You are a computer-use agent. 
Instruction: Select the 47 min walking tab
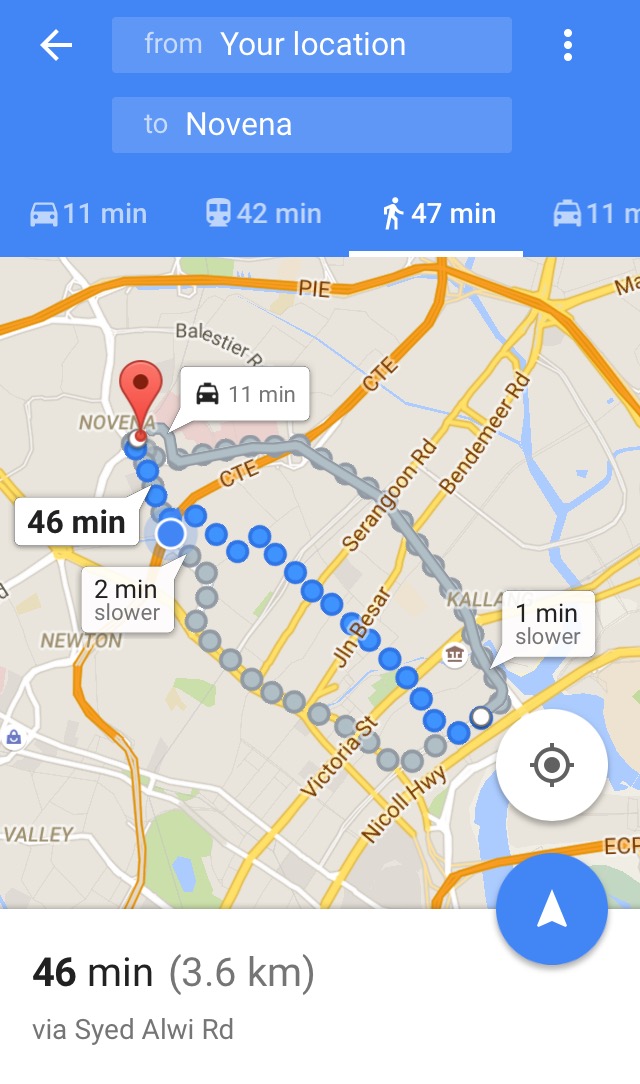coord(438,214)
